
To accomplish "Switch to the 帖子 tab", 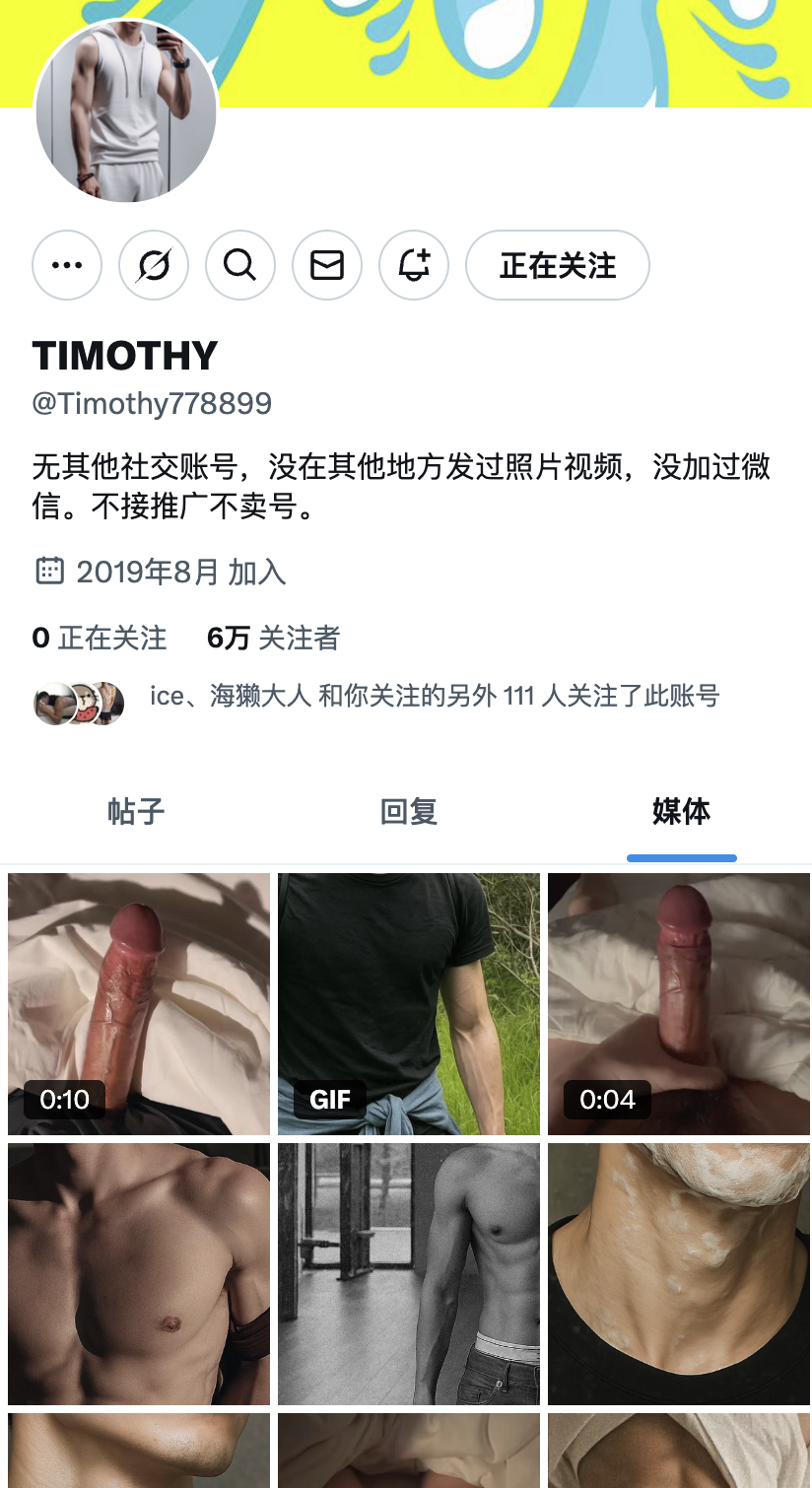I will (x=136, y=812).
